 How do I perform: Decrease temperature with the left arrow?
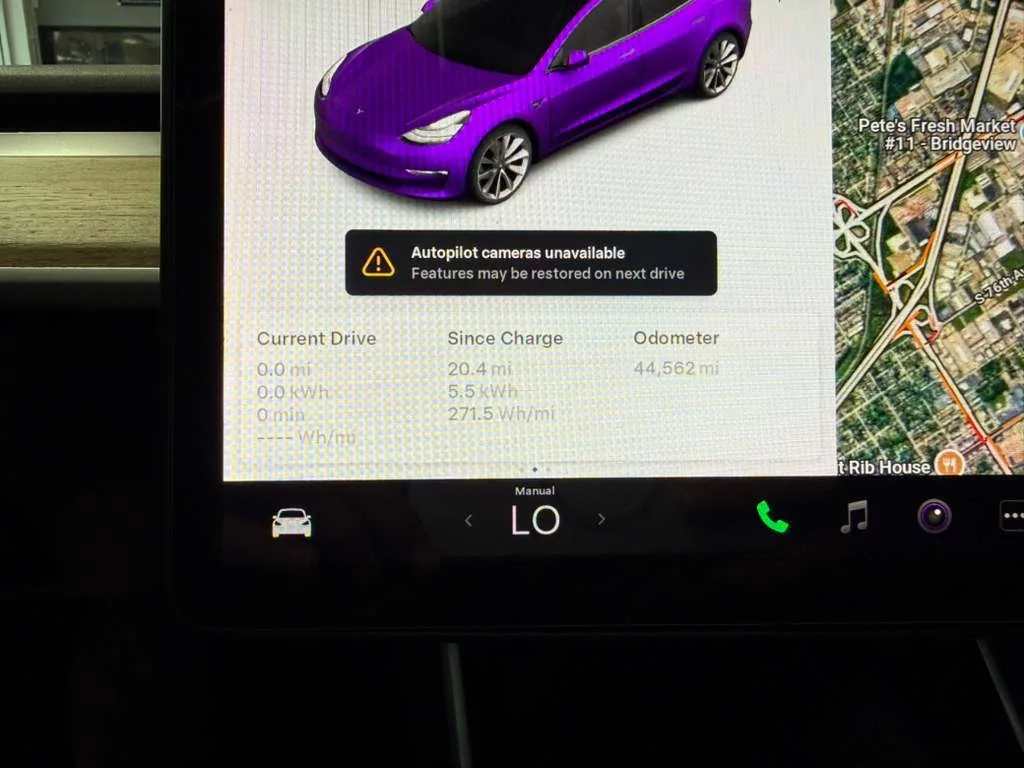pyautogui.click(x=468, y=520)
